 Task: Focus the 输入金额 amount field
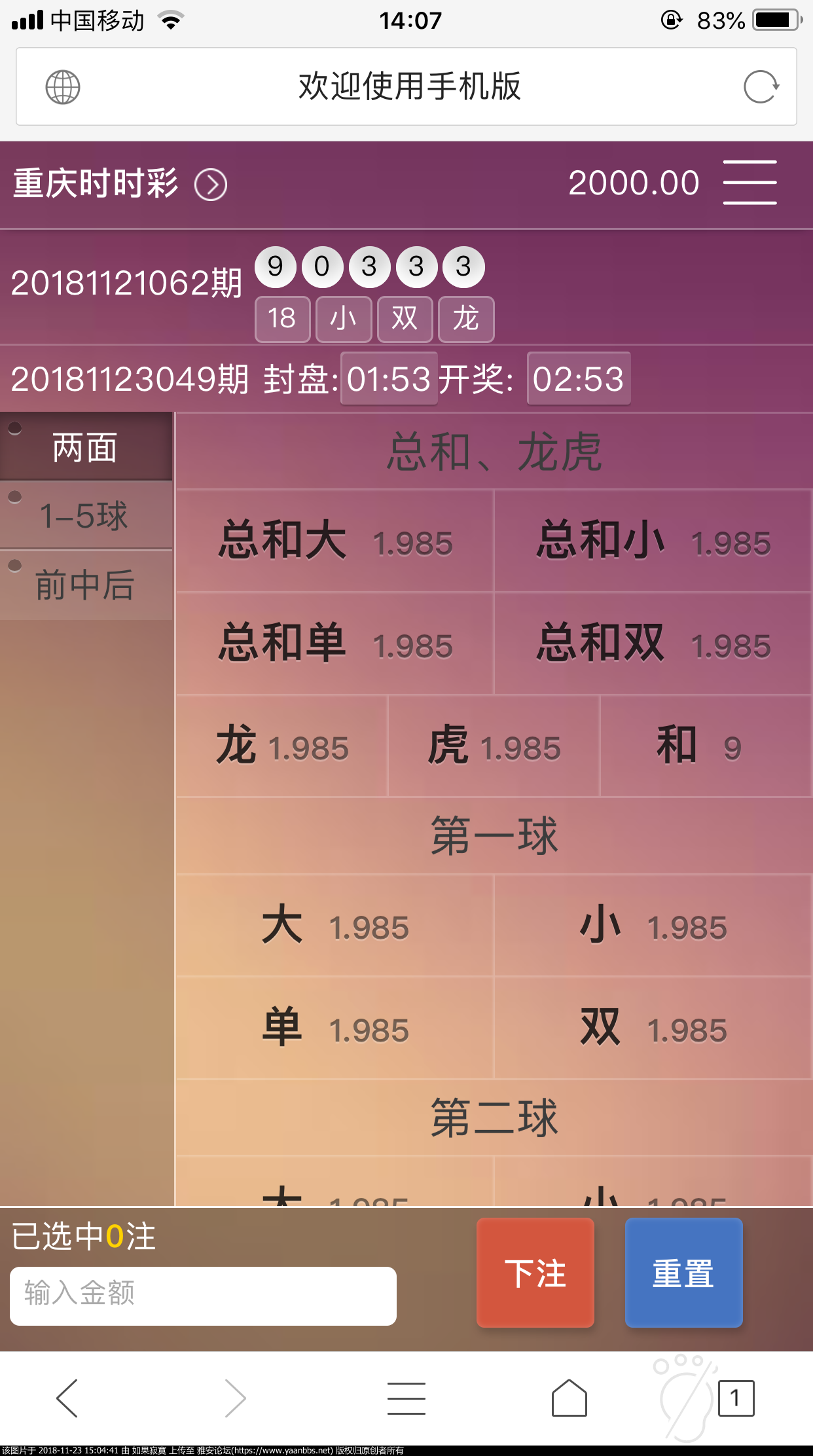203,1296
